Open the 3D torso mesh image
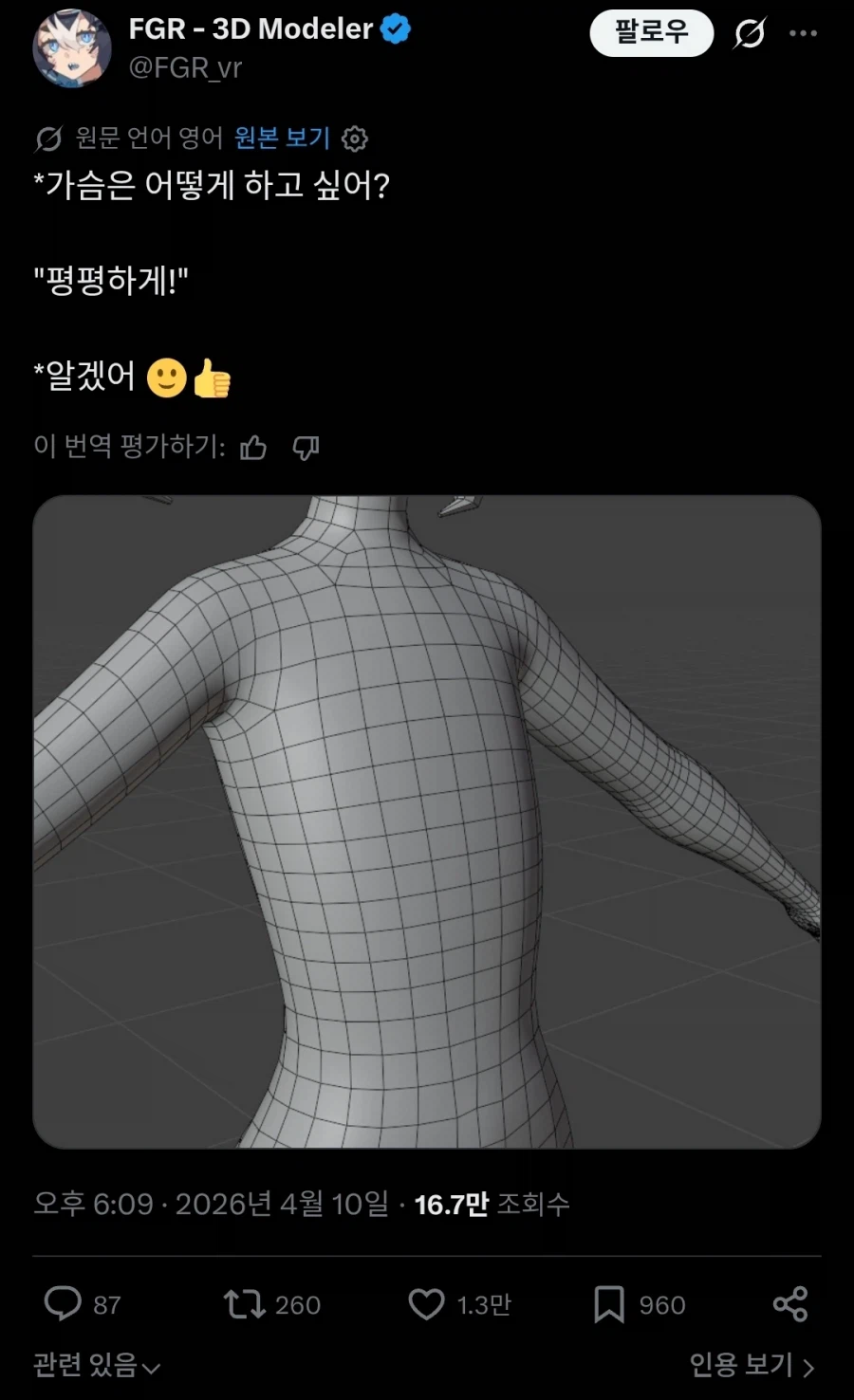 [427, 821]
